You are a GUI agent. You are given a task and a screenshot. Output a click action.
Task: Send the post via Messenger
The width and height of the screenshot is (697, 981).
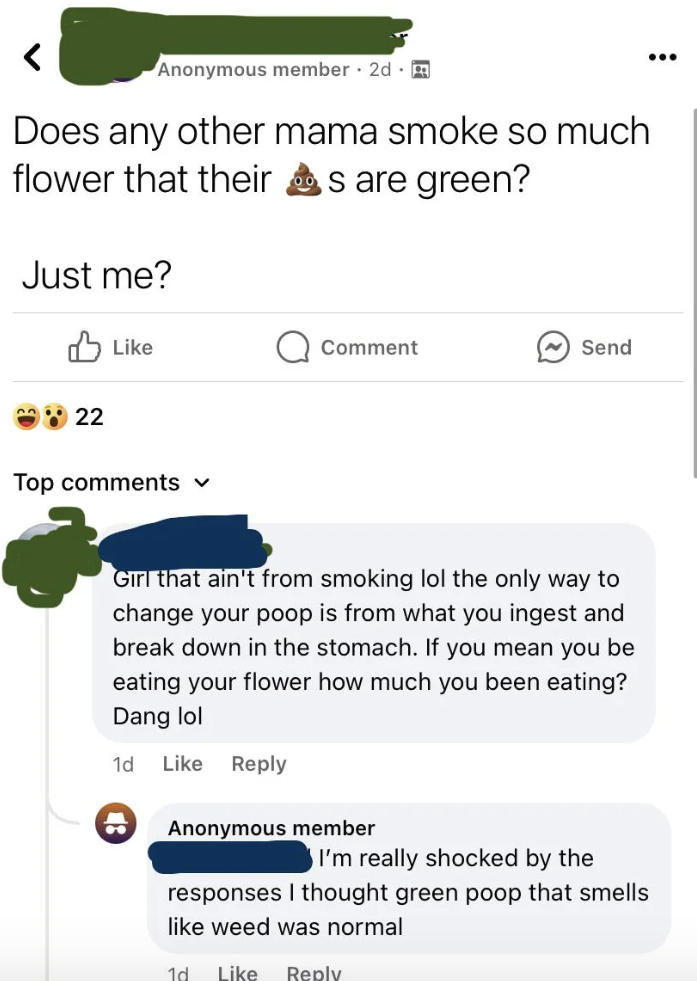[x=585, y=347]
